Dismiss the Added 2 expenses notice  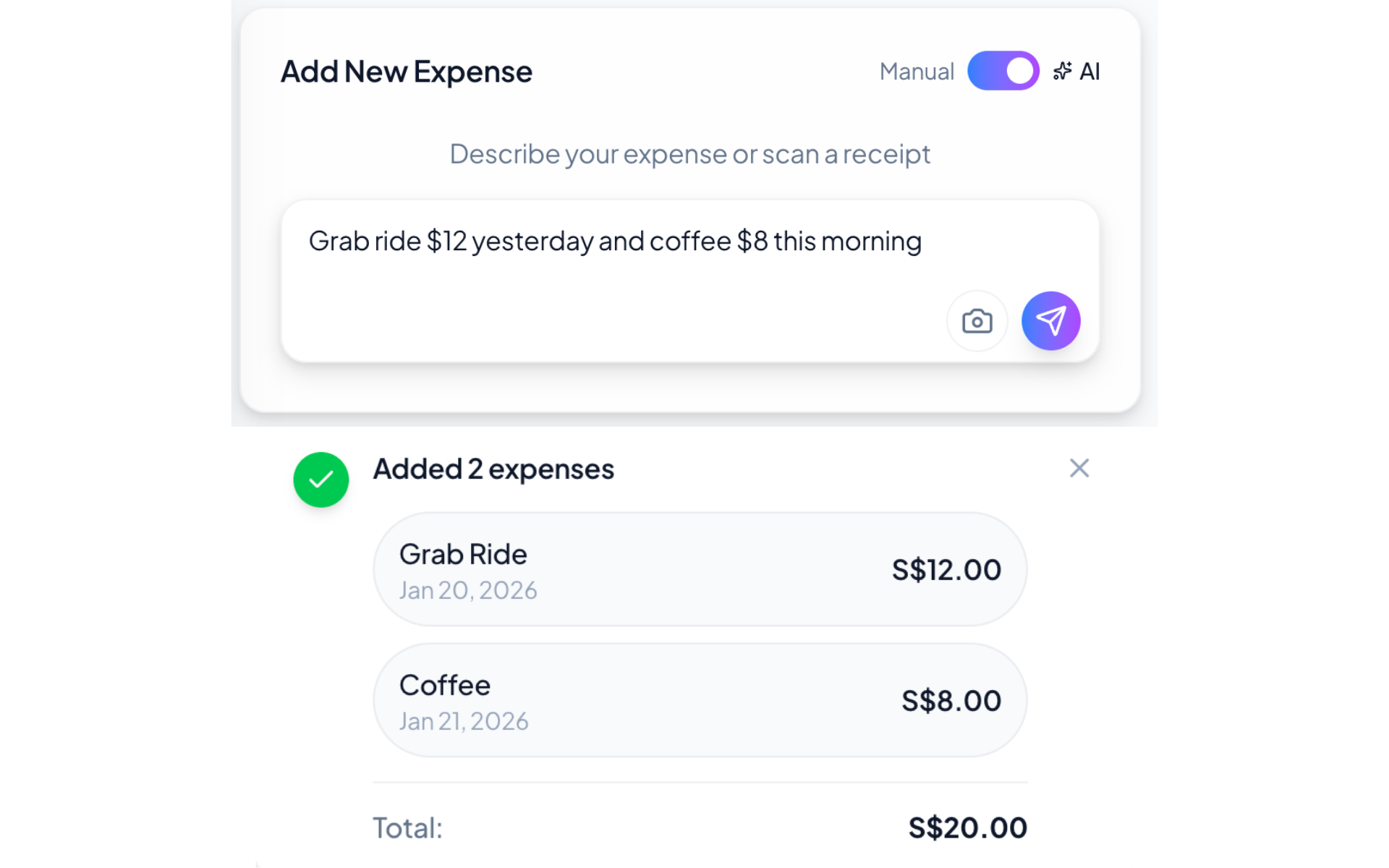1079,468
